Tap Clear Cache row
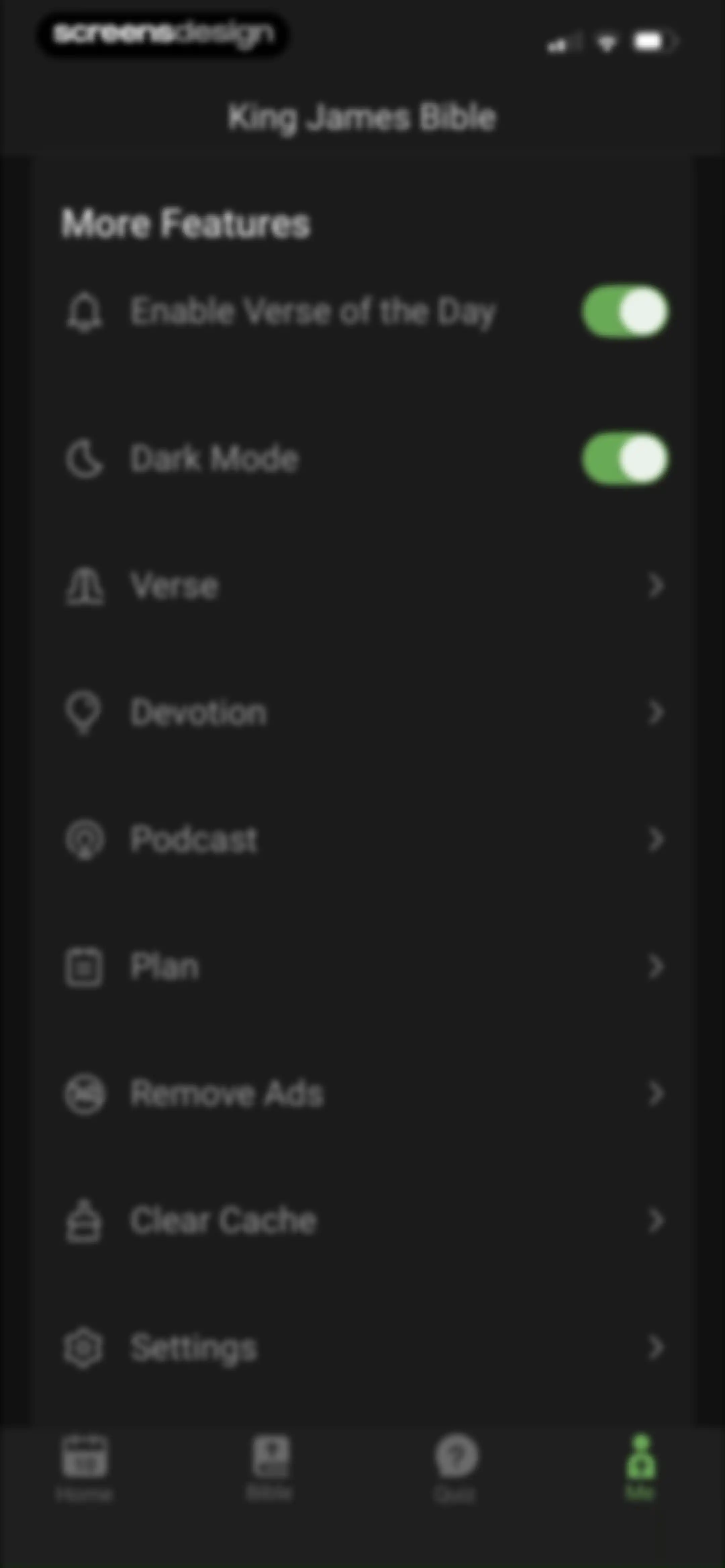This screenshot has width=725, height=1568. coord(363,1220)
